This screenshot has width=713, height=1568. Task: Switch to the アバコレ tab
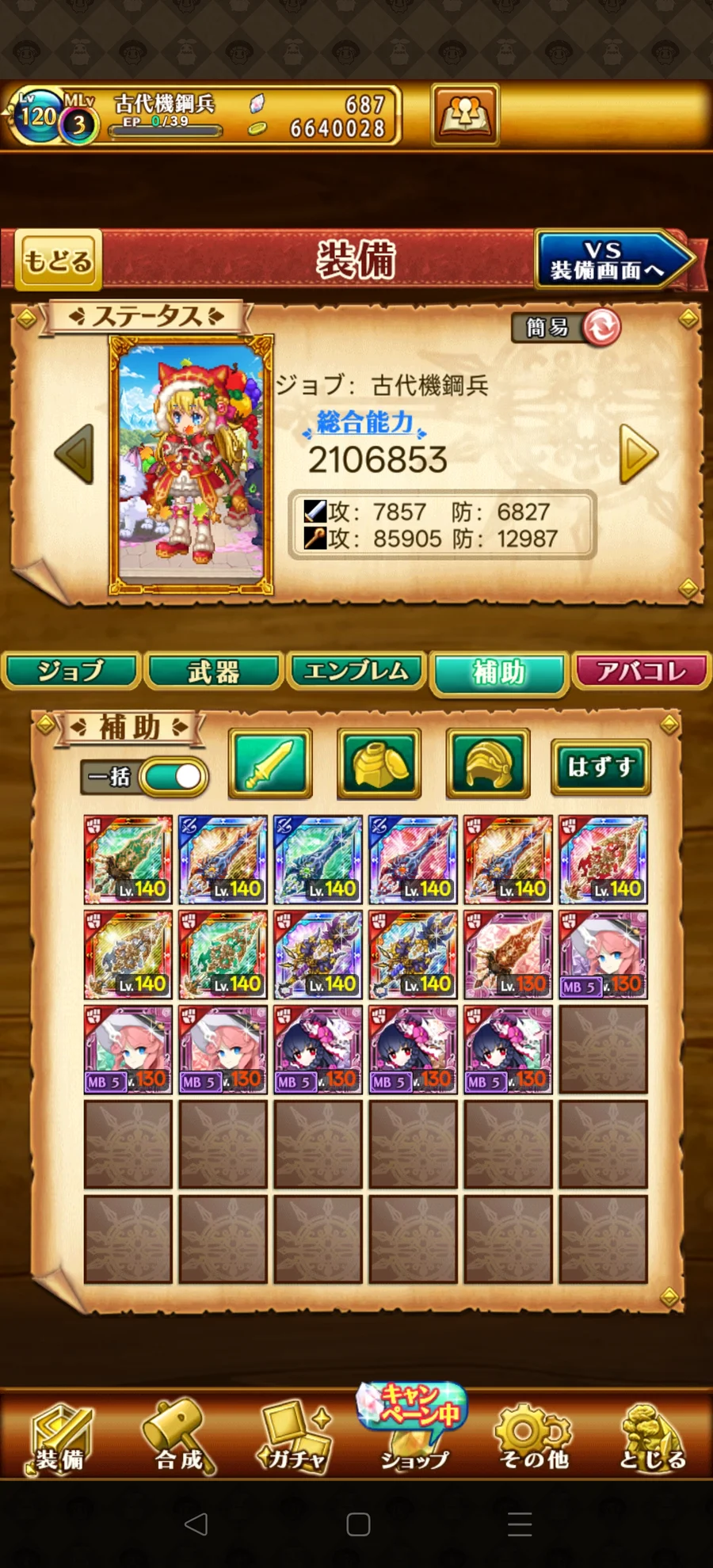coord(642,672)
